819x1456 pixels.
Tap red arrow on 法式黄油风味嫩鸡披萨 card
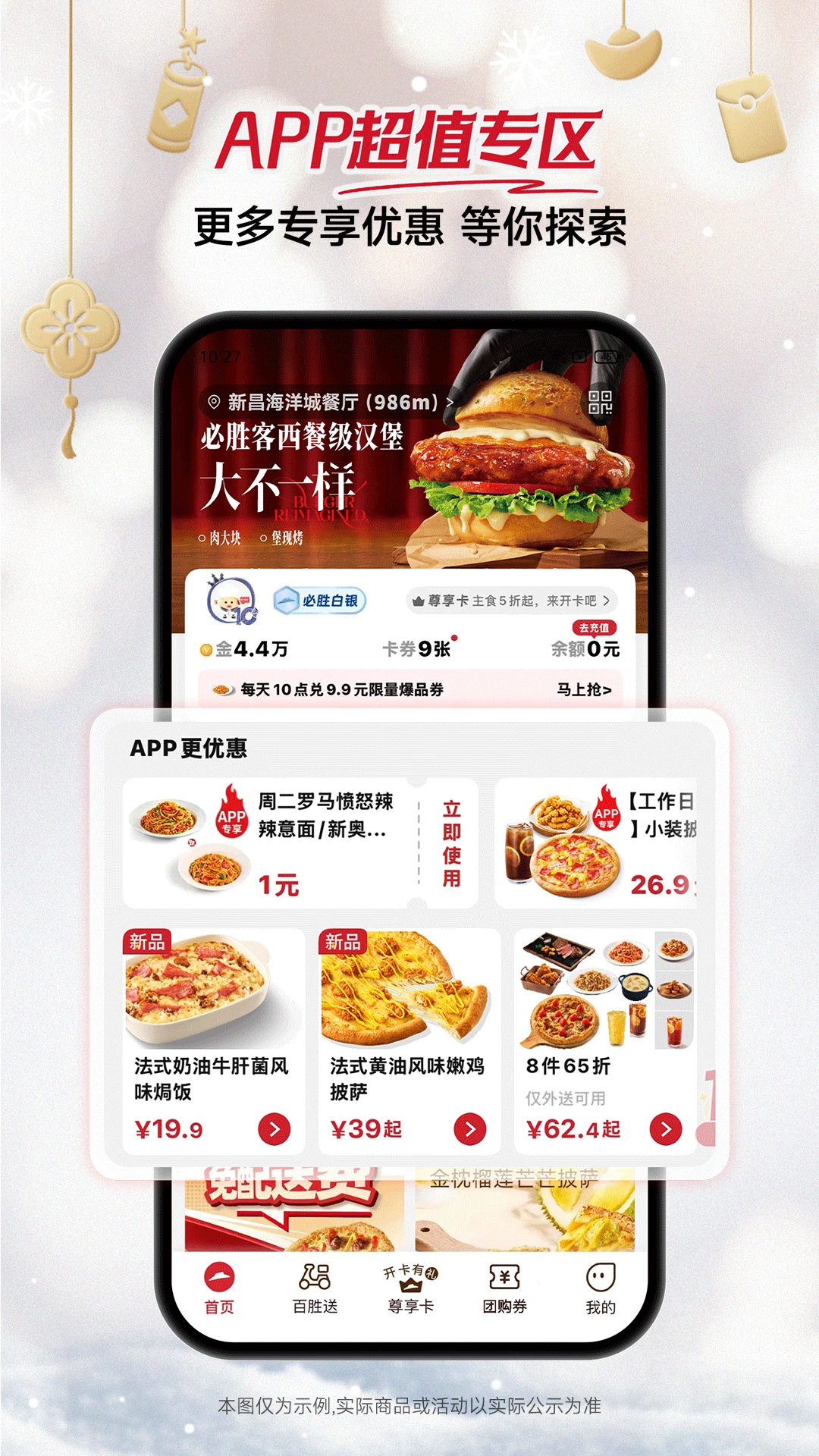point(471,1130)
